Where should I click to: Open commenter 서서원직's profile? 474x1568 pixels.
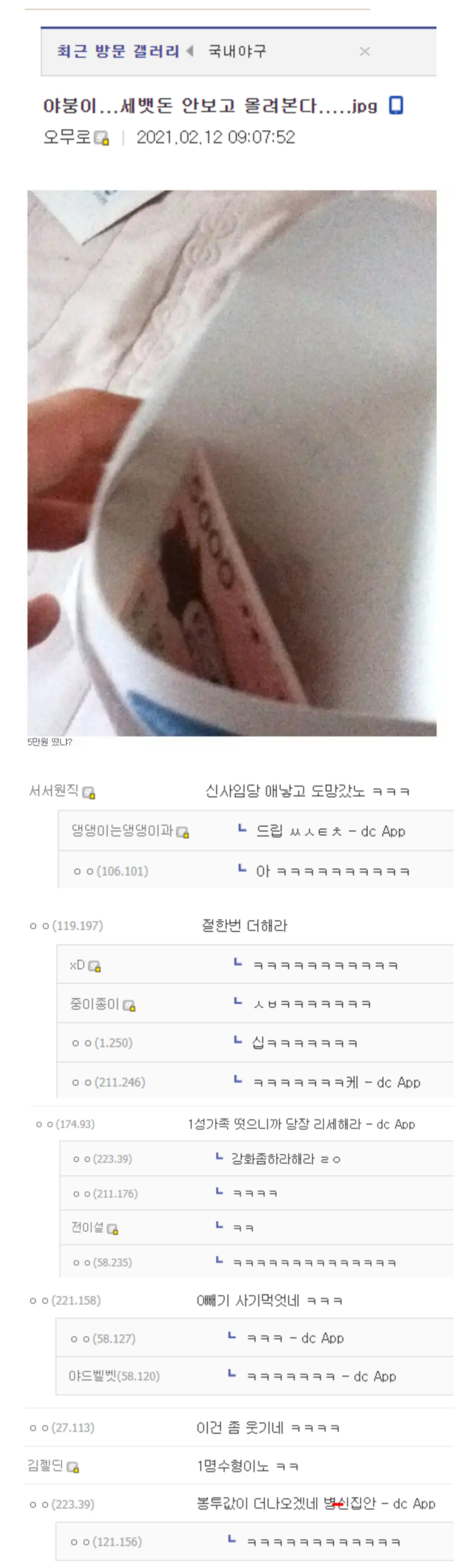coord(54,791)
